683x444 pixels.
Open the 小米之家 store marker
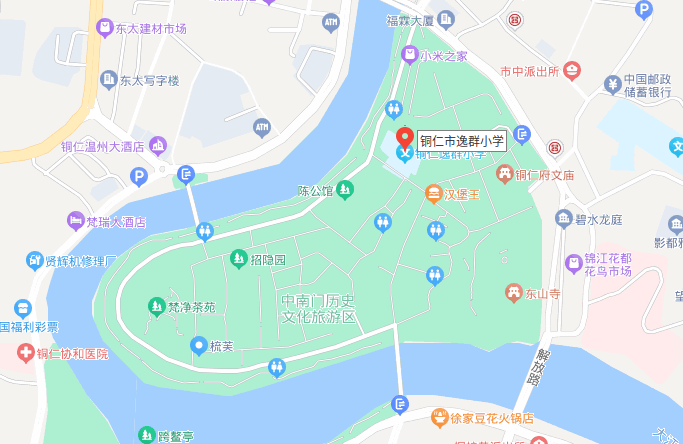[x=408, y=57]
